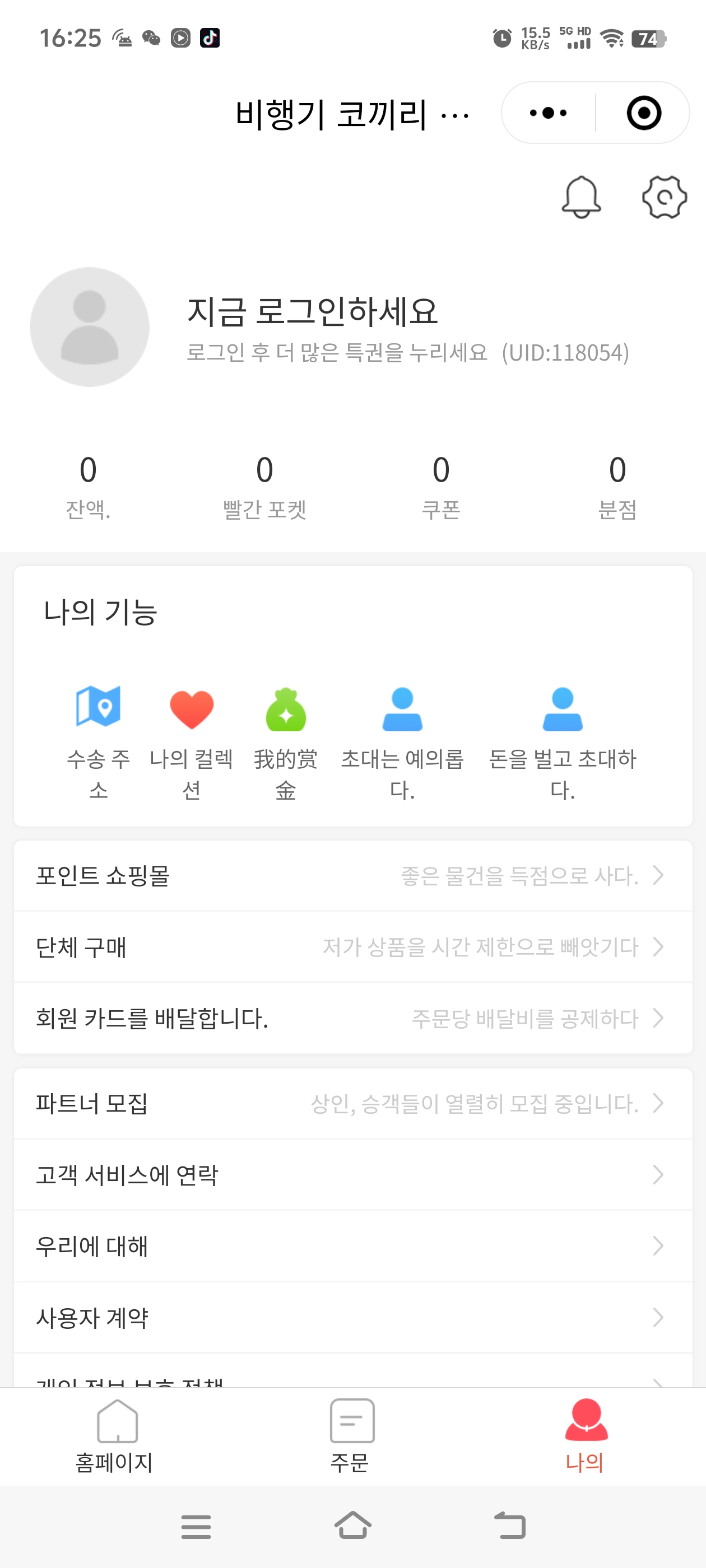Open 파트너 모집 row
Screen dimensions: 706x1568
(352, 1103)
